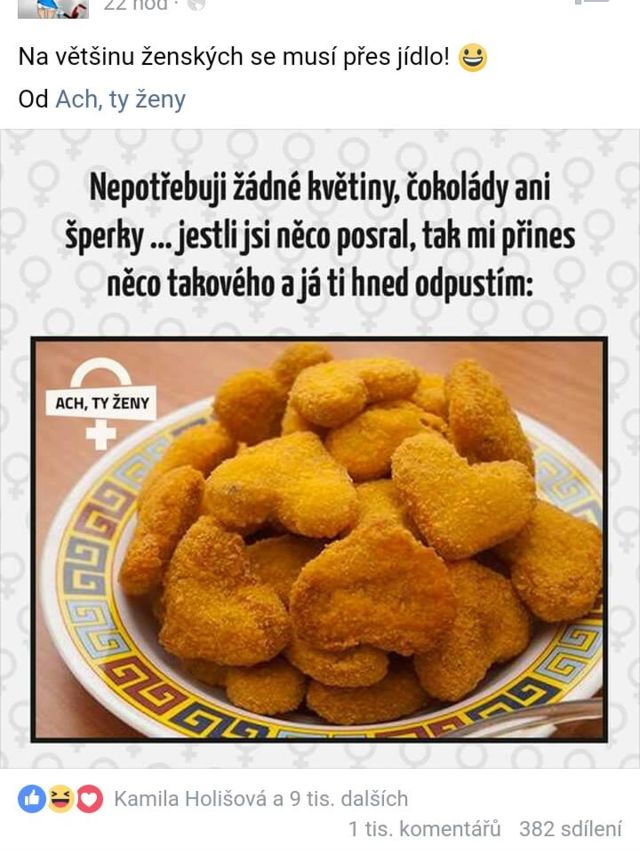Image resolution: width=640 pixels, height=854 pixels.
Task: View reactions from Kamila Holišová and others
Action: pos(260,798)
